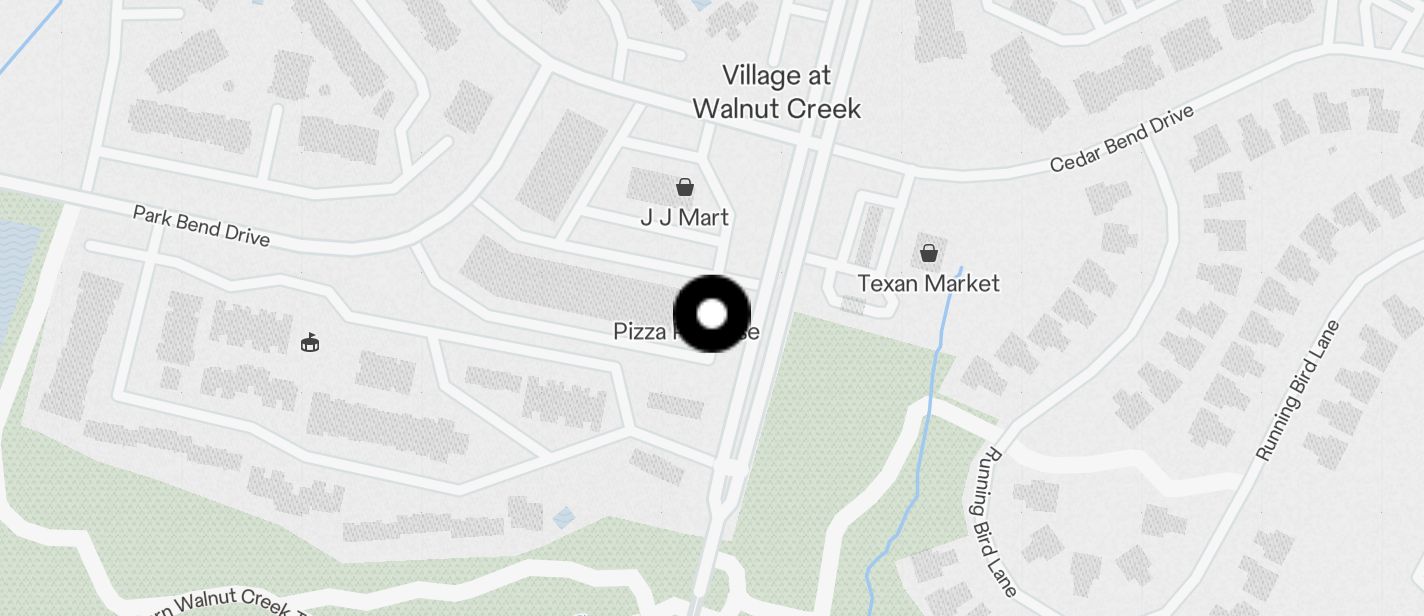Select the J J Mart shop marker

click(685, 187)
